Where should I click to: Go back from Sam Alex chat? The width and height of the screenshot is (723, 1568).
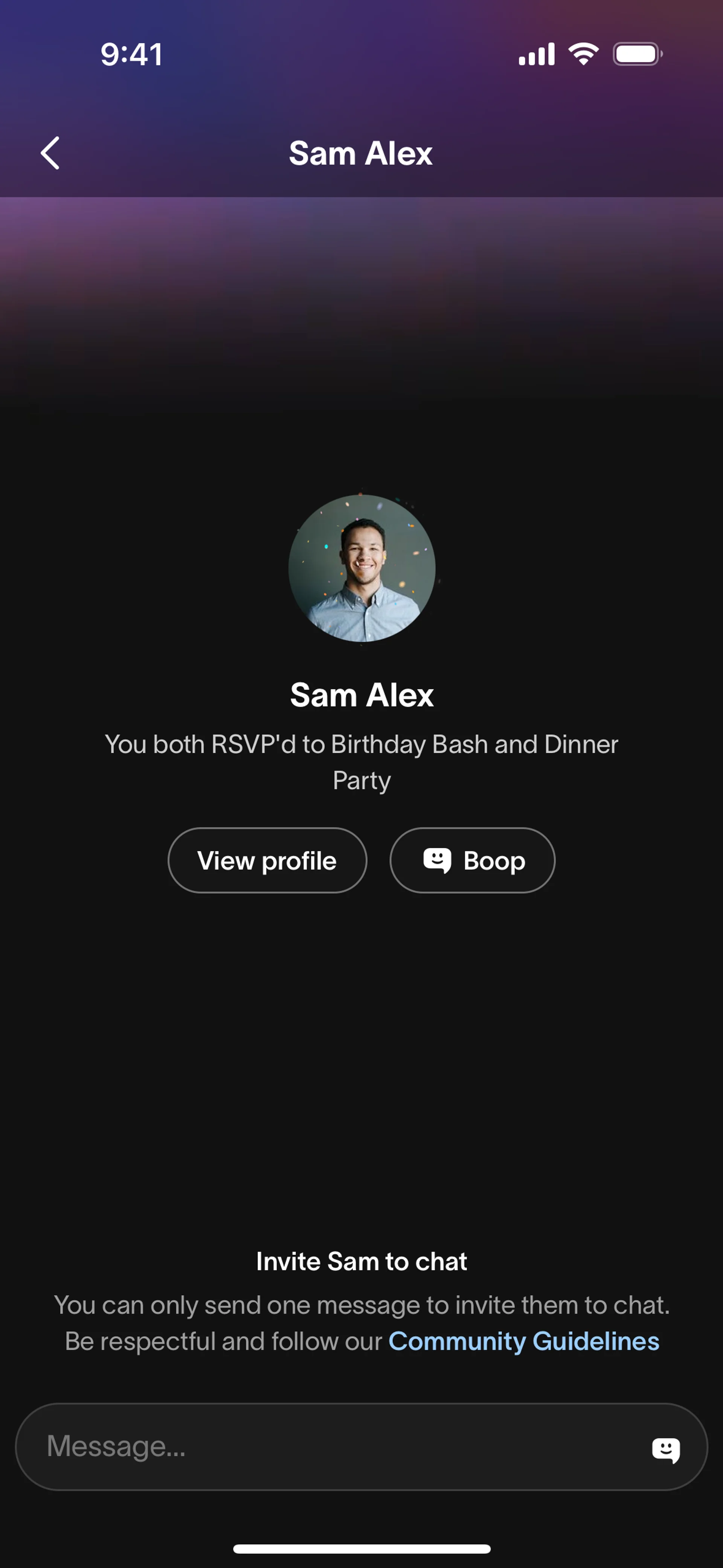tap(50, 153)
